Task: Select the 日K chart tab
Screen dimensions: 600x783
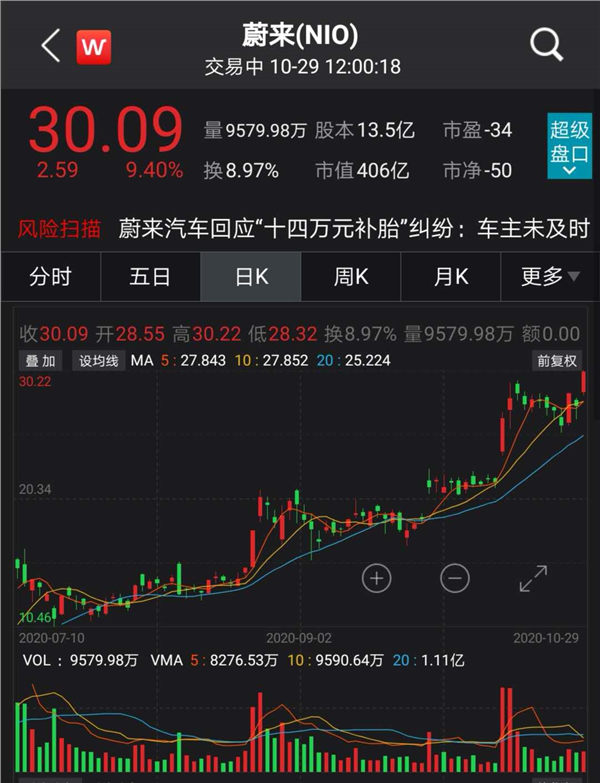Action: [x=251, y=277]
